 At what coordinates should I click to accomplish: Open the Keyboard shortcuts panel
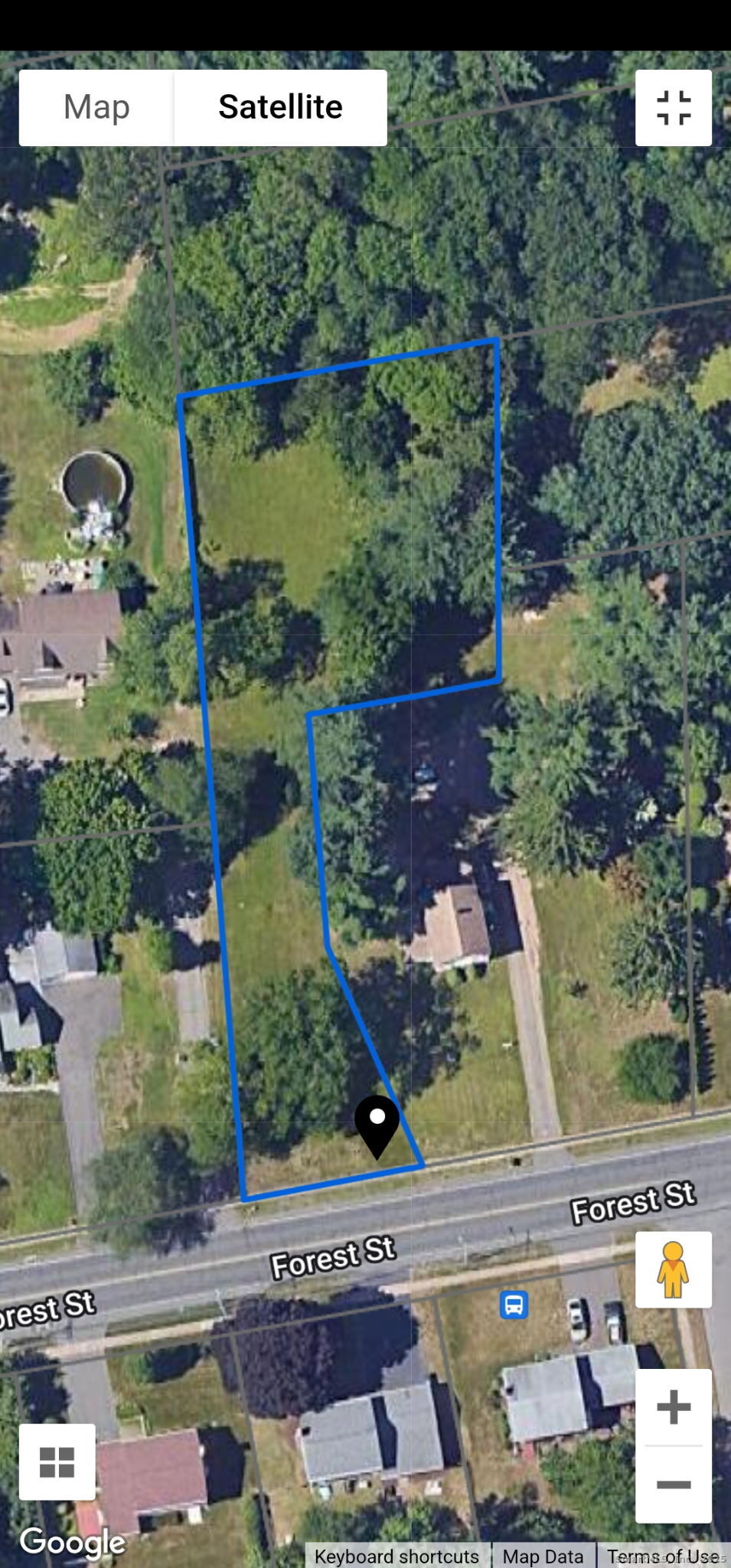(x=397, y=1557)
